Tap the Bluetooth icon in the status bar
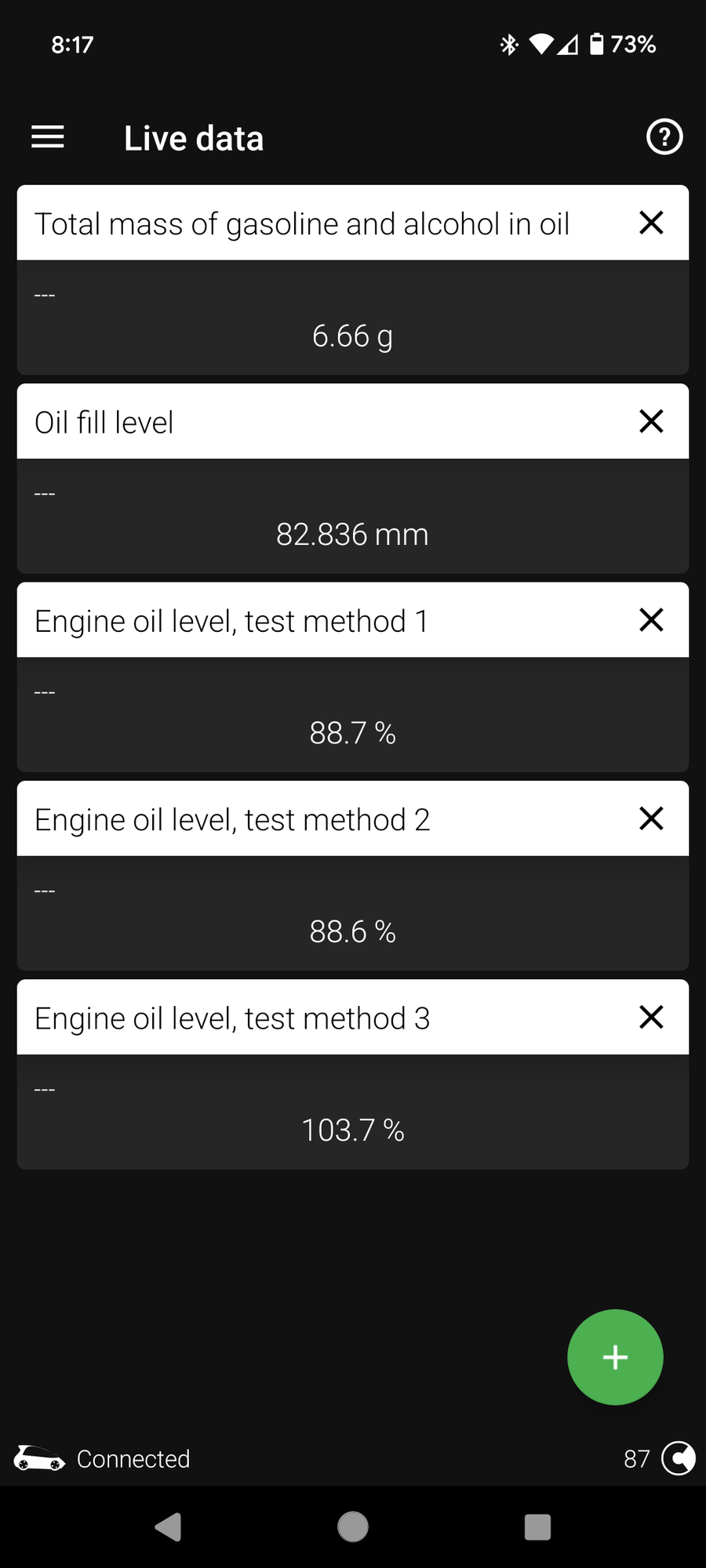This screenshot has width=706, height=1568. [508, 45]
